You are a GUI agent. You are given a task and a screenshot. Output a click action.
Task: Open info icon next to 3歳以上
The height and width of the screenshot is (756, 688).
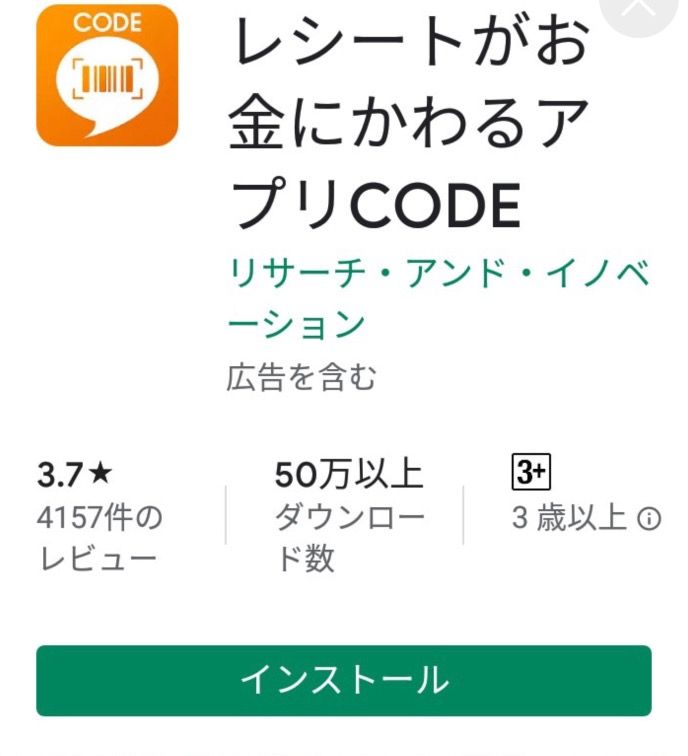[649, 519]
